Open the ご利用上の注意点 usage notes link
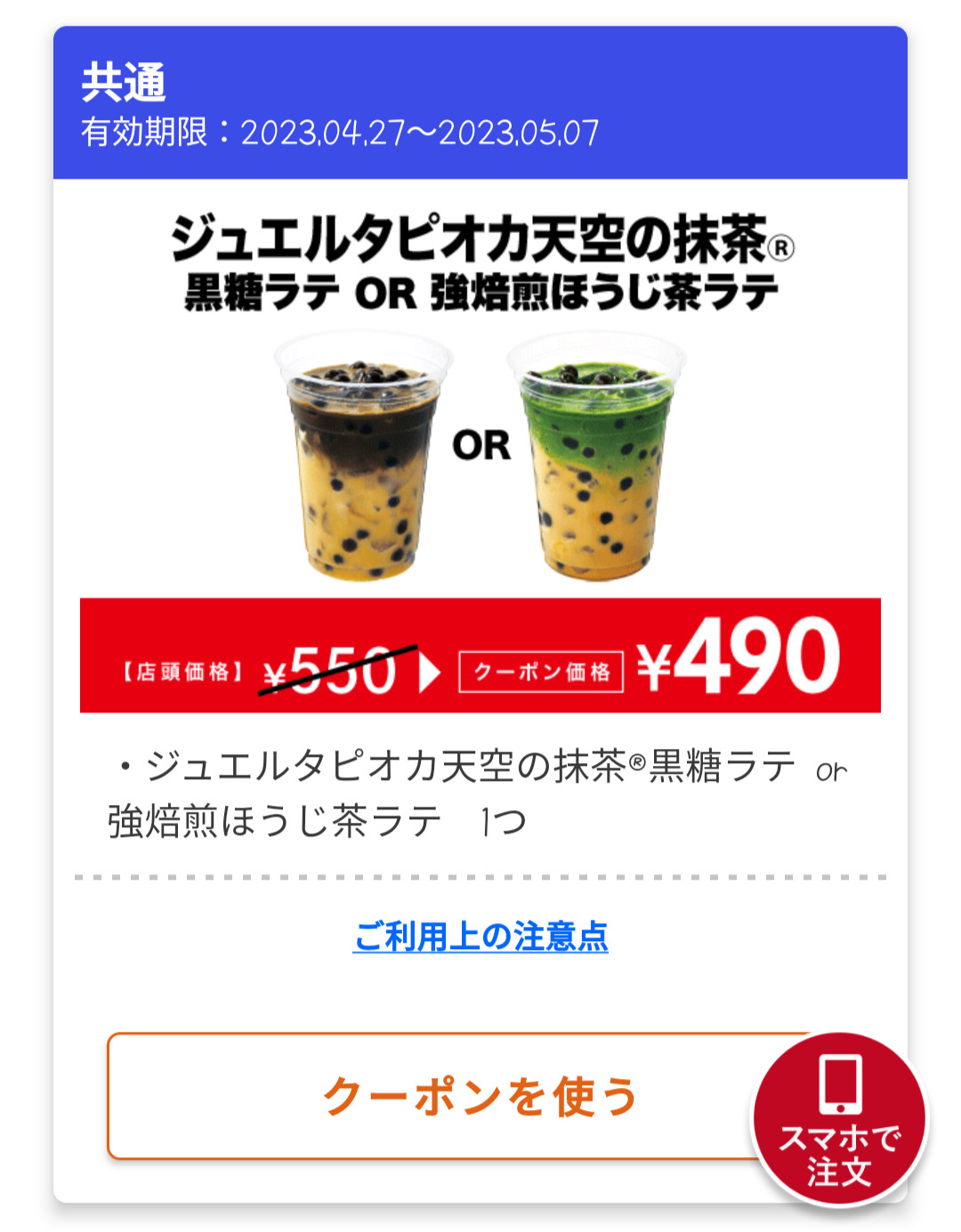This screenshot has height=1232, width=961. (x=480, y=937)
